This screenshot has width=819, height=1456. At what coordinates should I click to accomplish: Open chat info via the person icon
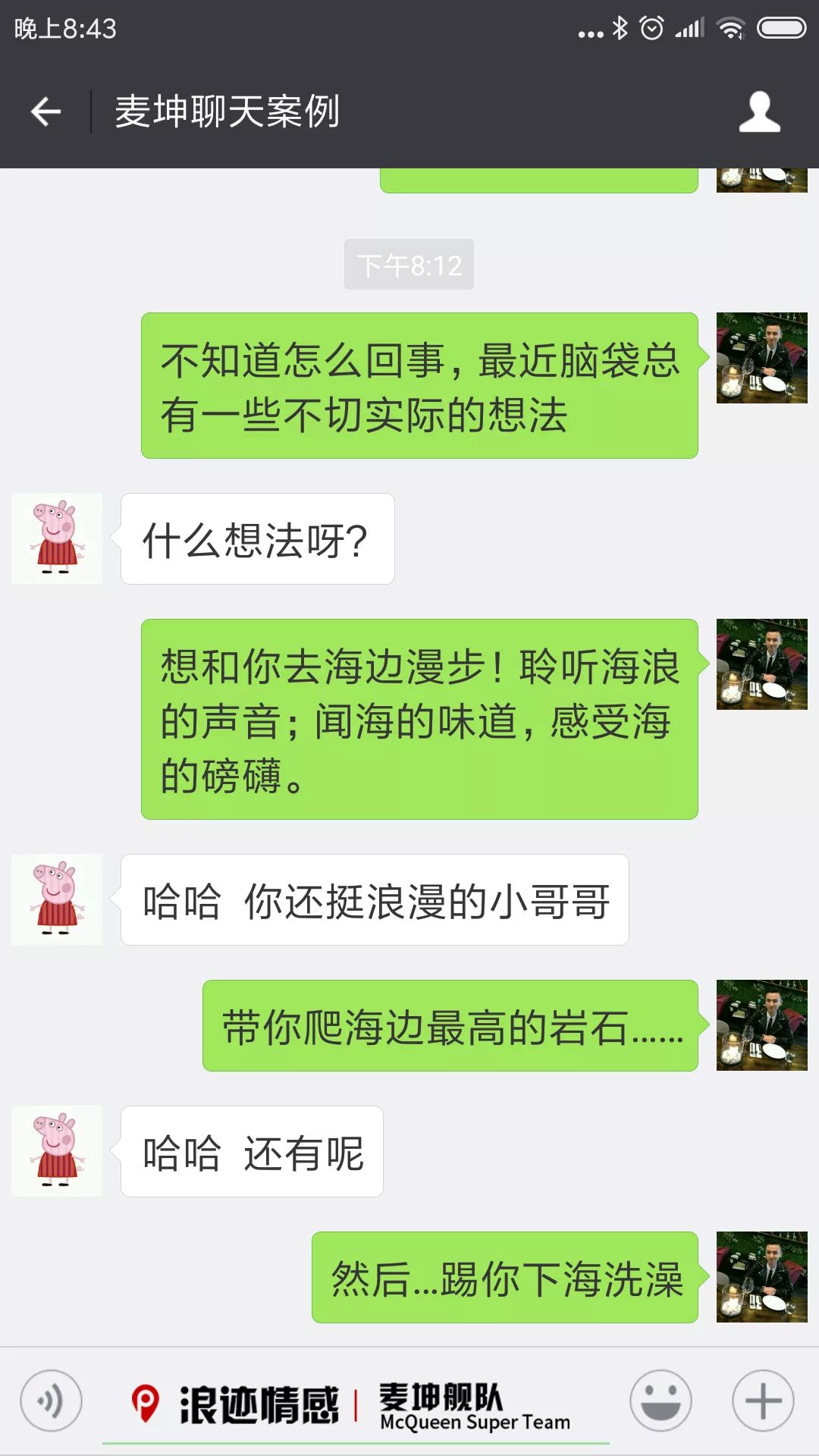coord(759,112)
